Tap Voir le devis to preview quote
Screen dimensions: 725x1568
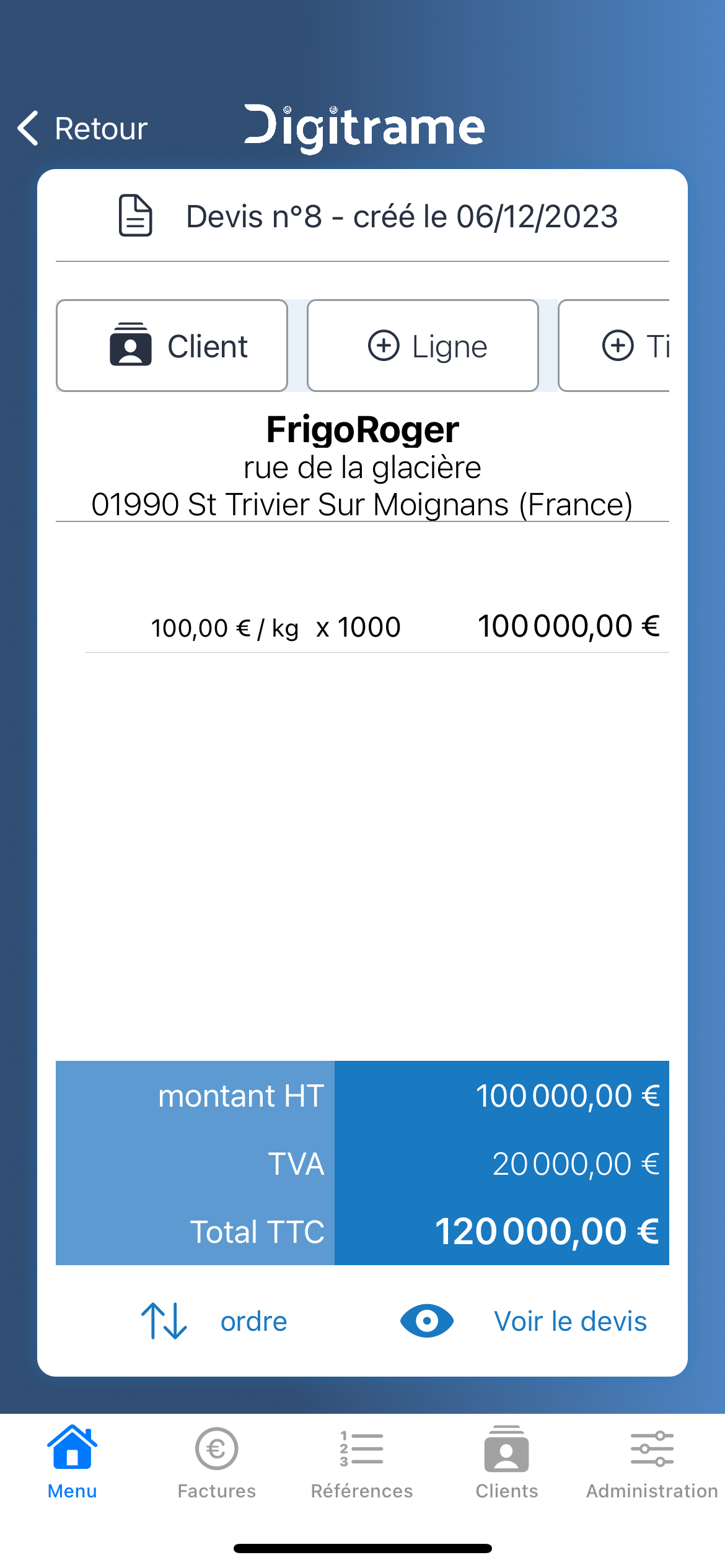tap(524, 1321)
